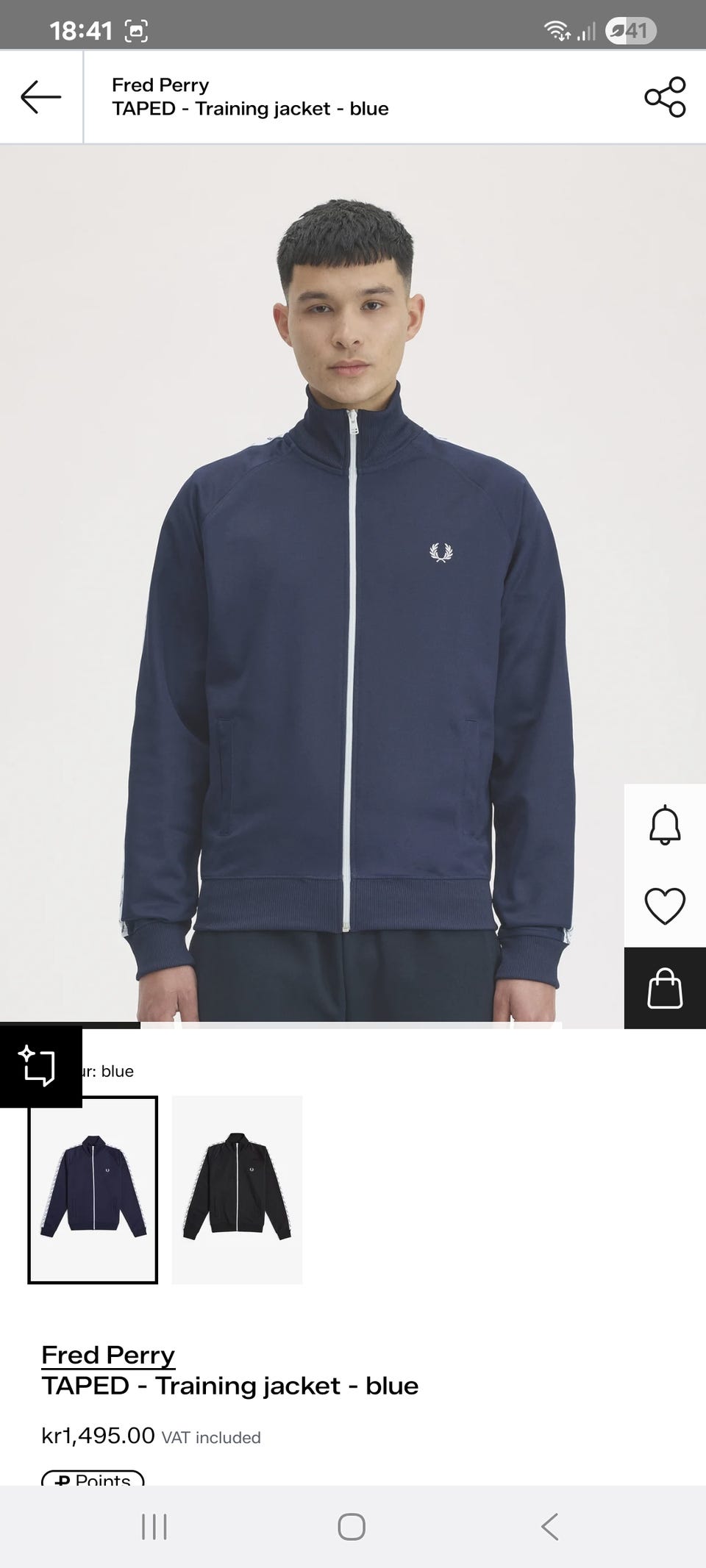706x1568 pixels.
Task: Select the black jacket colour variant
Action: click(x=237, y=1189)
